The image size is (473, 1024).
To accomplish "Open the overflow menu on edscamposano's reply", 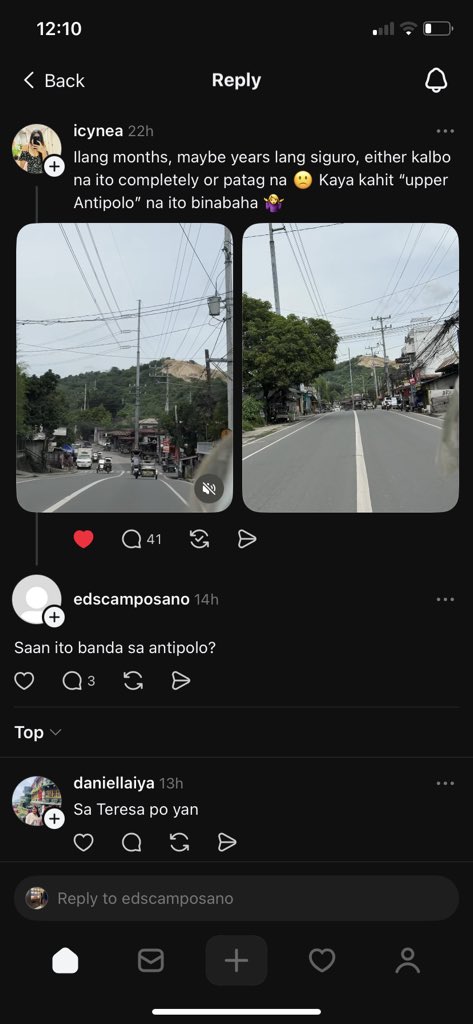I will 445,600.
